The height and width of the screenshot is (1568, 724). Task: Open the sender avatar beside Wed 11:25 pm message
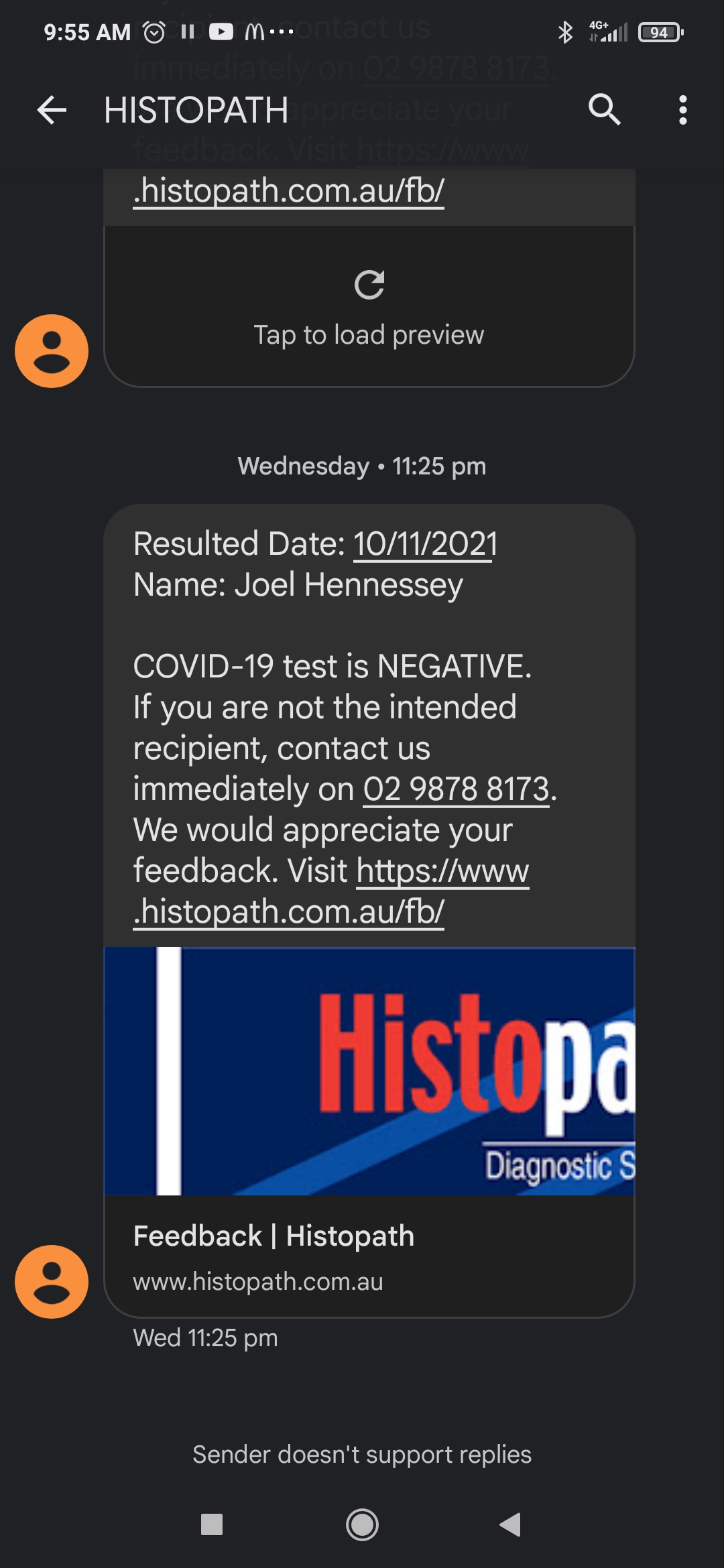[x=52, y=1281]
